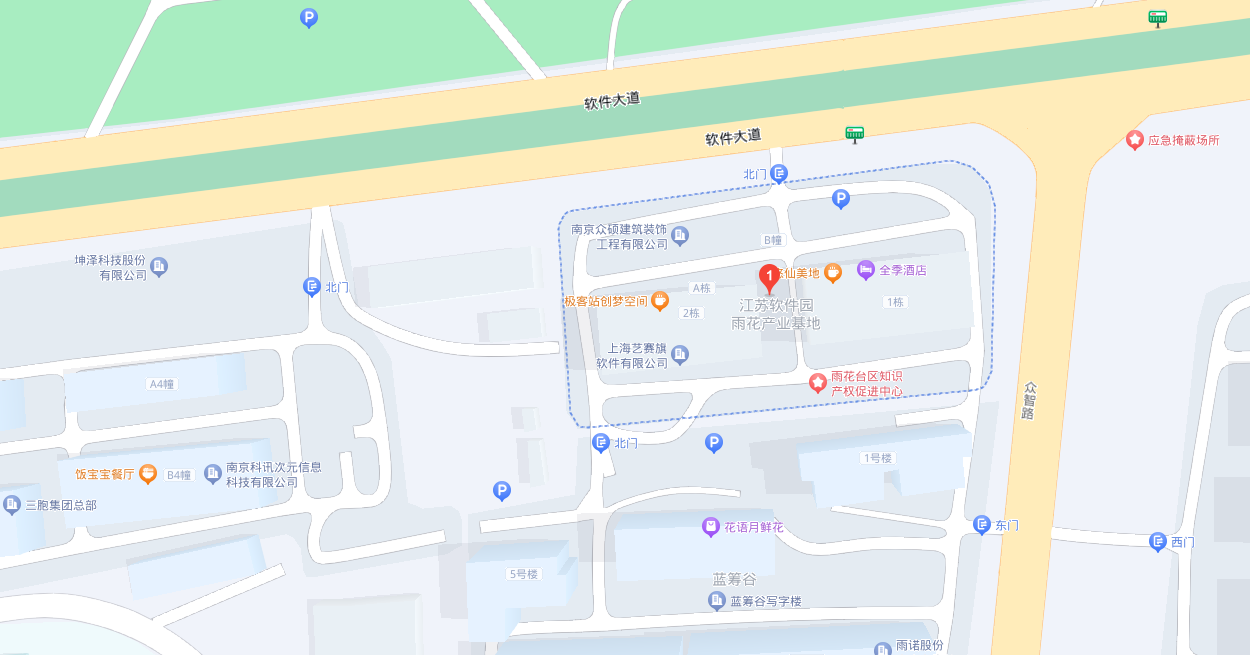The height and width of the screenshot is (655, 1250).
Task: Open 上海艺赛旗软件有限公司 company marker
Action: tap(680, 354)
